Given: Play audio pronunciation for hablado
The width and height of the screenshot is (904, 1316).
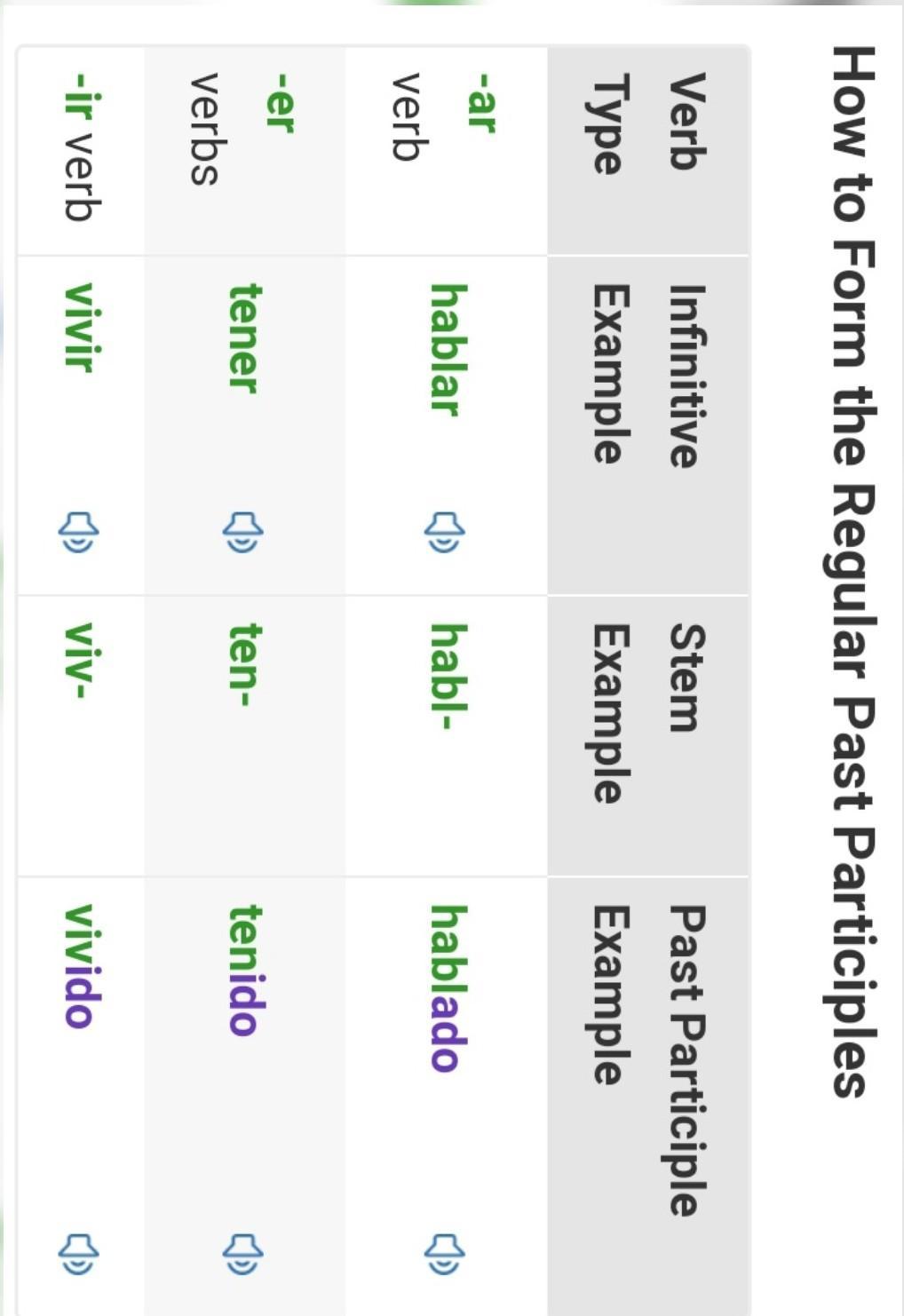Looking at the screenshot, I should 444,1253.
